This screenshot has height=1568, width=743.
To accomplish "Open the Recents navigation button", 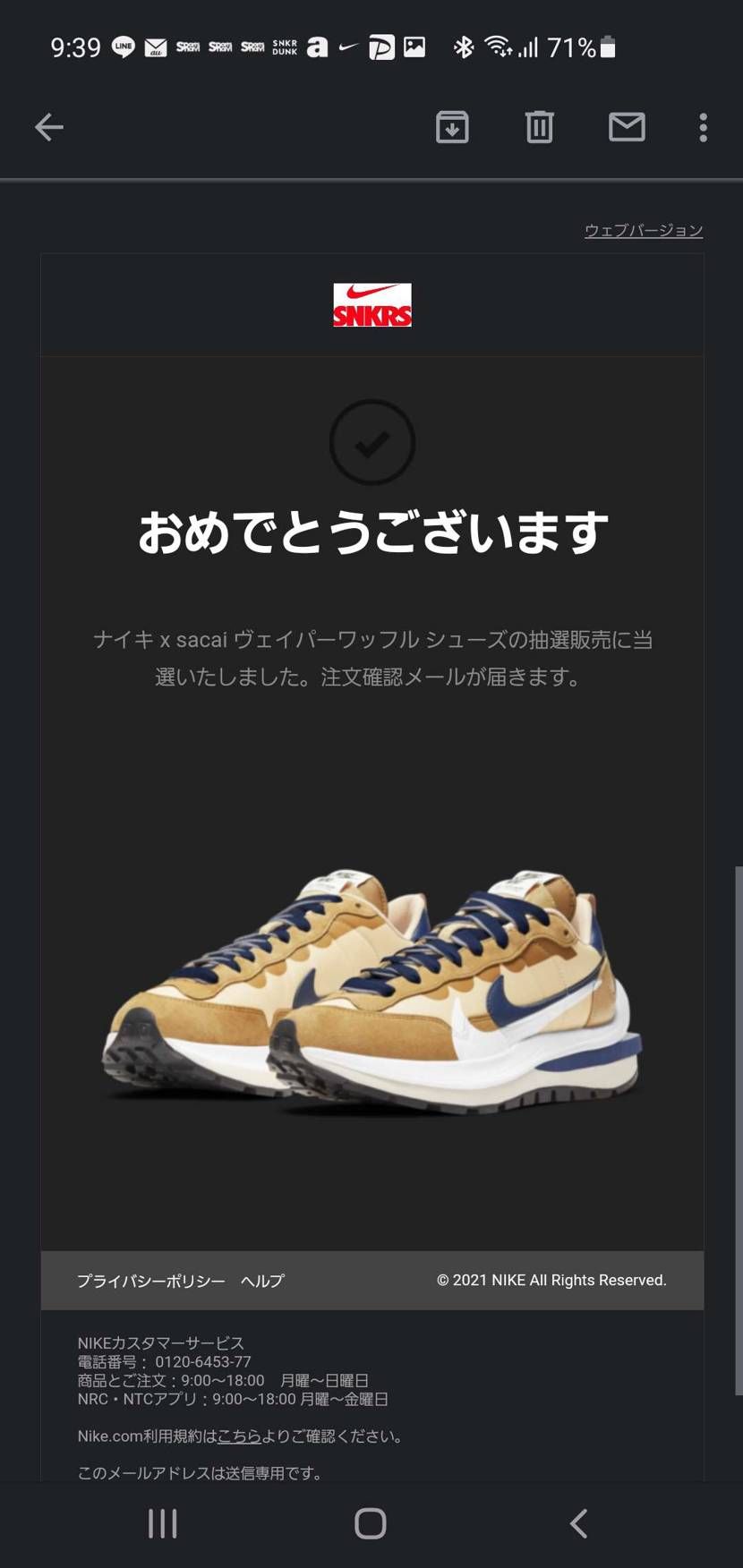I will point(162,1522).
